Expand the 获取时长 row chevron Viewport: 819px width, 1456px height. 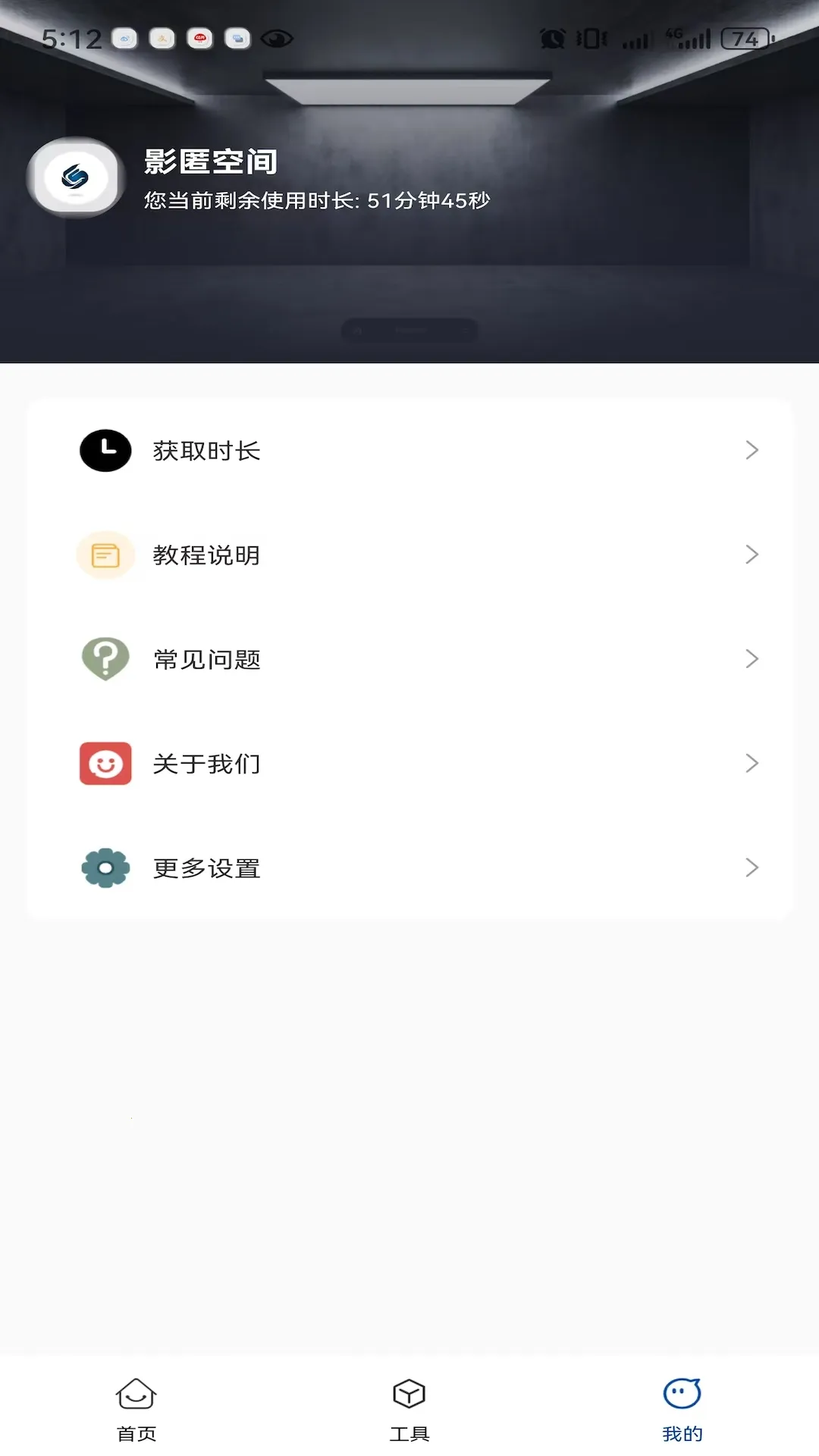(x=752, y=449)
